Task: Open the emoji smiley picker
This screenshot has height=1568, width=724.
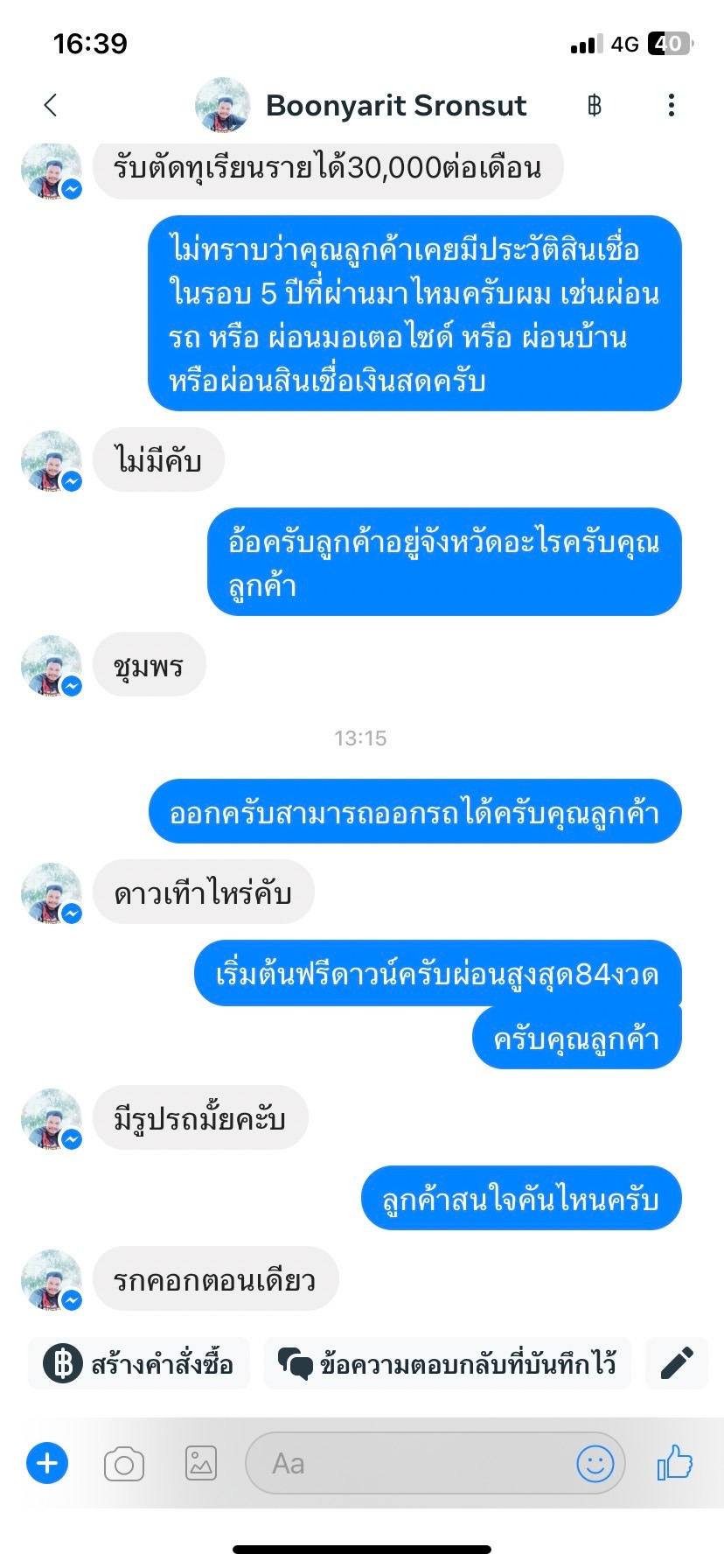Action: tap(595, 1463)
